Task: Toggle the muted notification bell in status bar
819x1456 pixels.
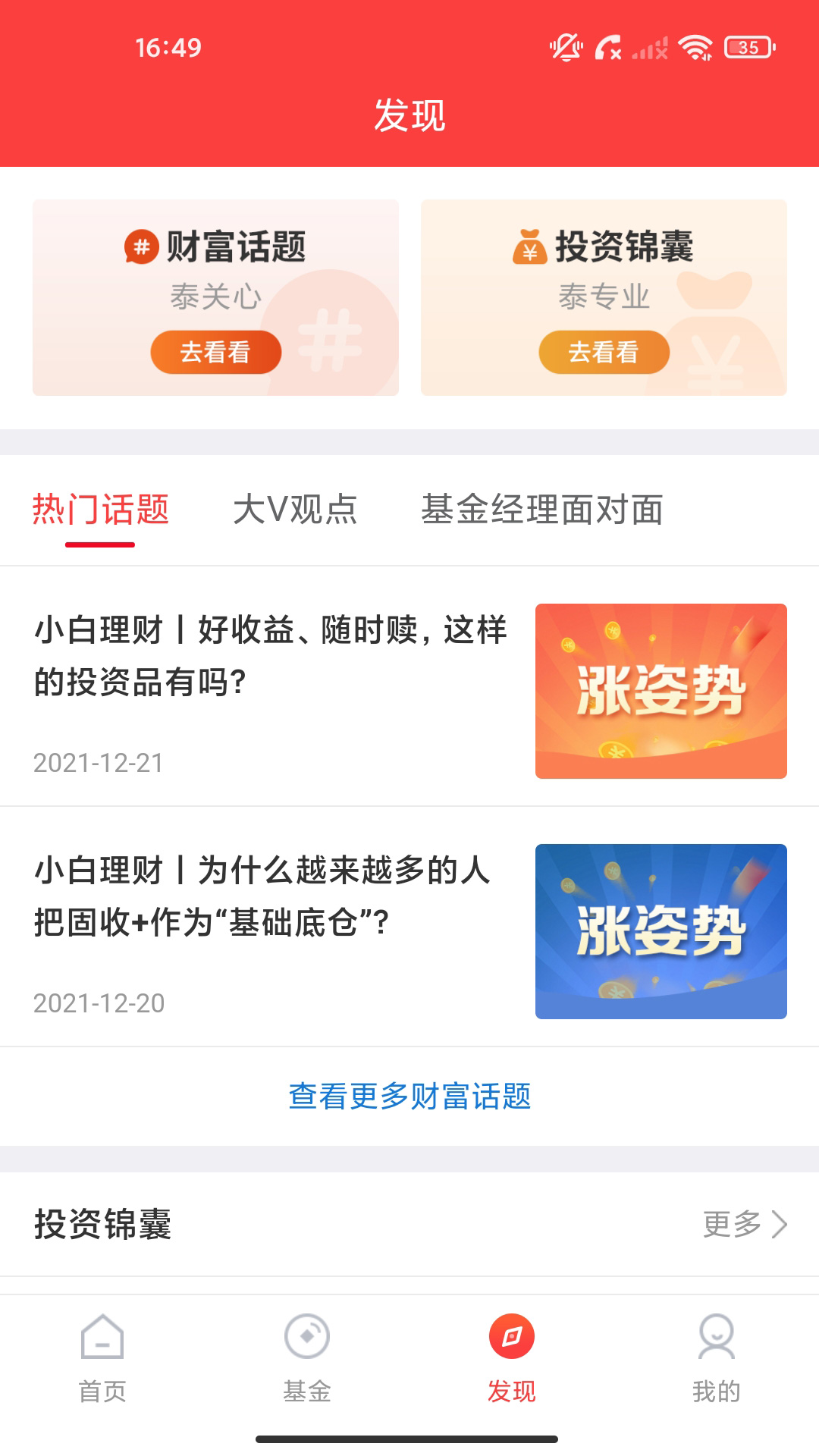Action: coord(568,47)
